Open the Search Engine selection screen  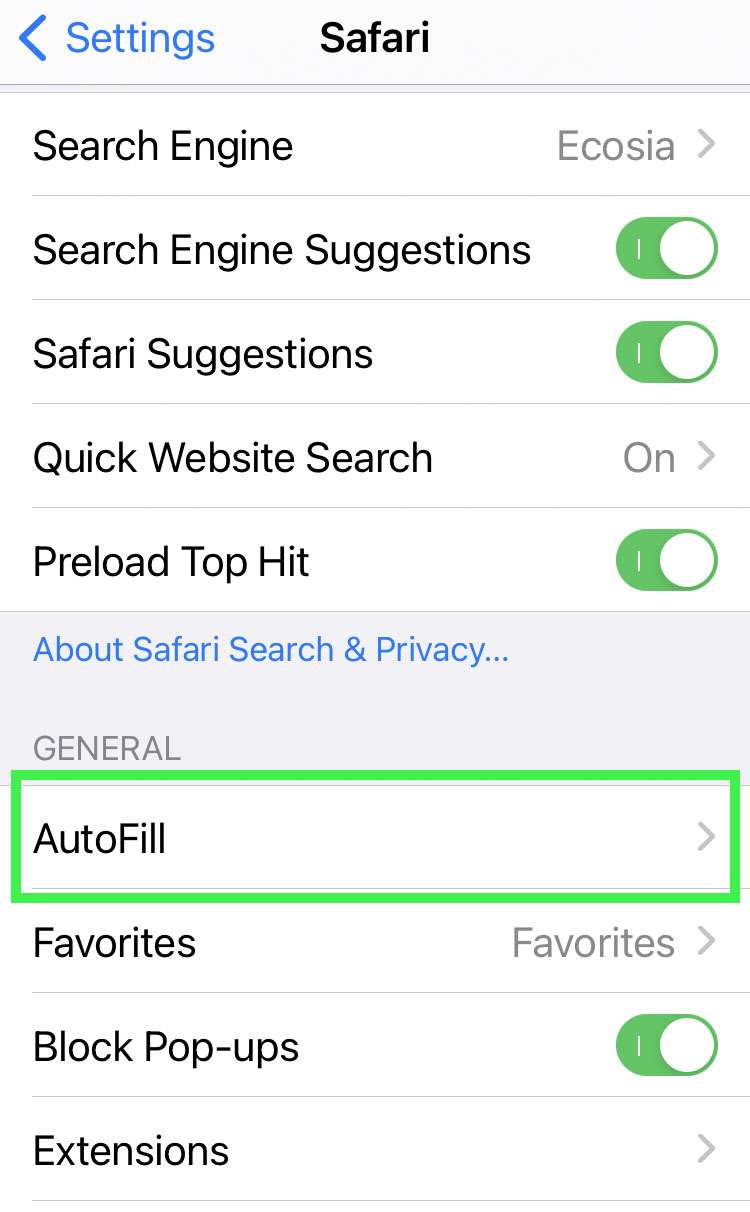coord(375,146)
